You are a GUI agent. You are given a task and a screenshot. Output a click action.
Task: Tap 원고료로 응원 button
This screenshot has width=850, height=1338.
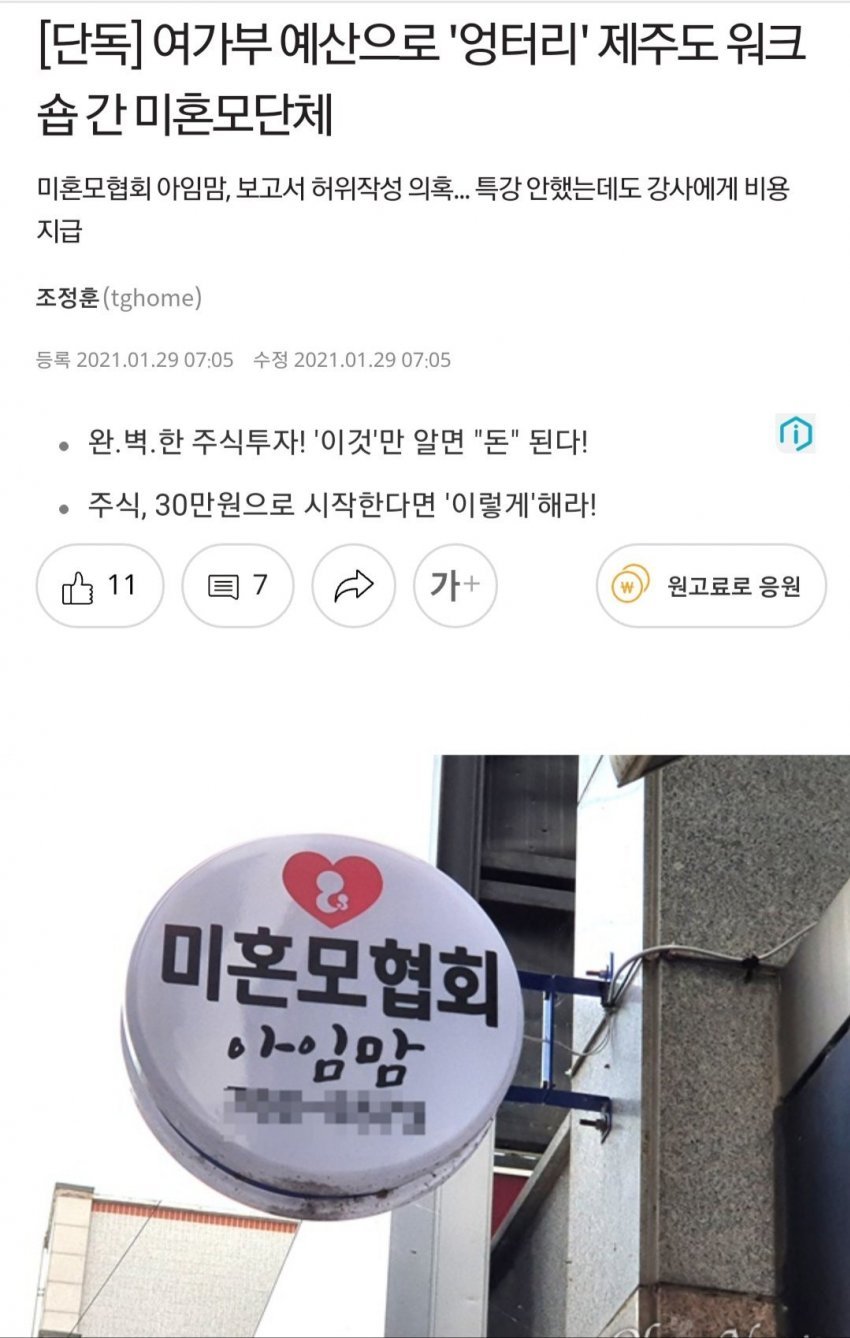pos(711,586)
